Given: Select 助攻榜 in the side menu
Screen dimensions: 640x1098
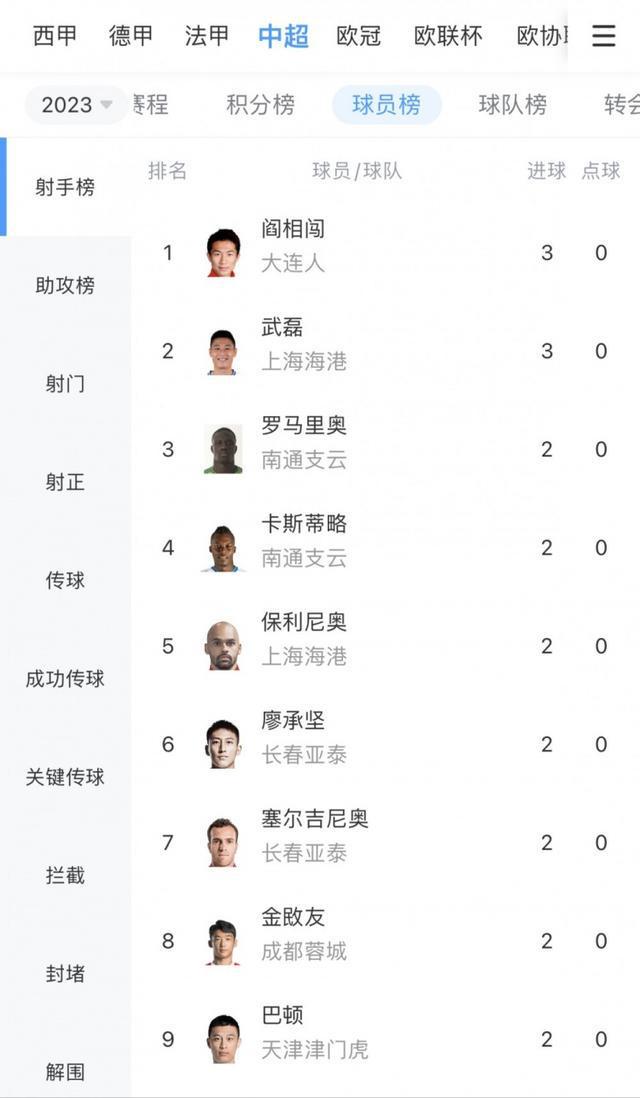Looking at the screenshot, I should [x=65, y=285].
